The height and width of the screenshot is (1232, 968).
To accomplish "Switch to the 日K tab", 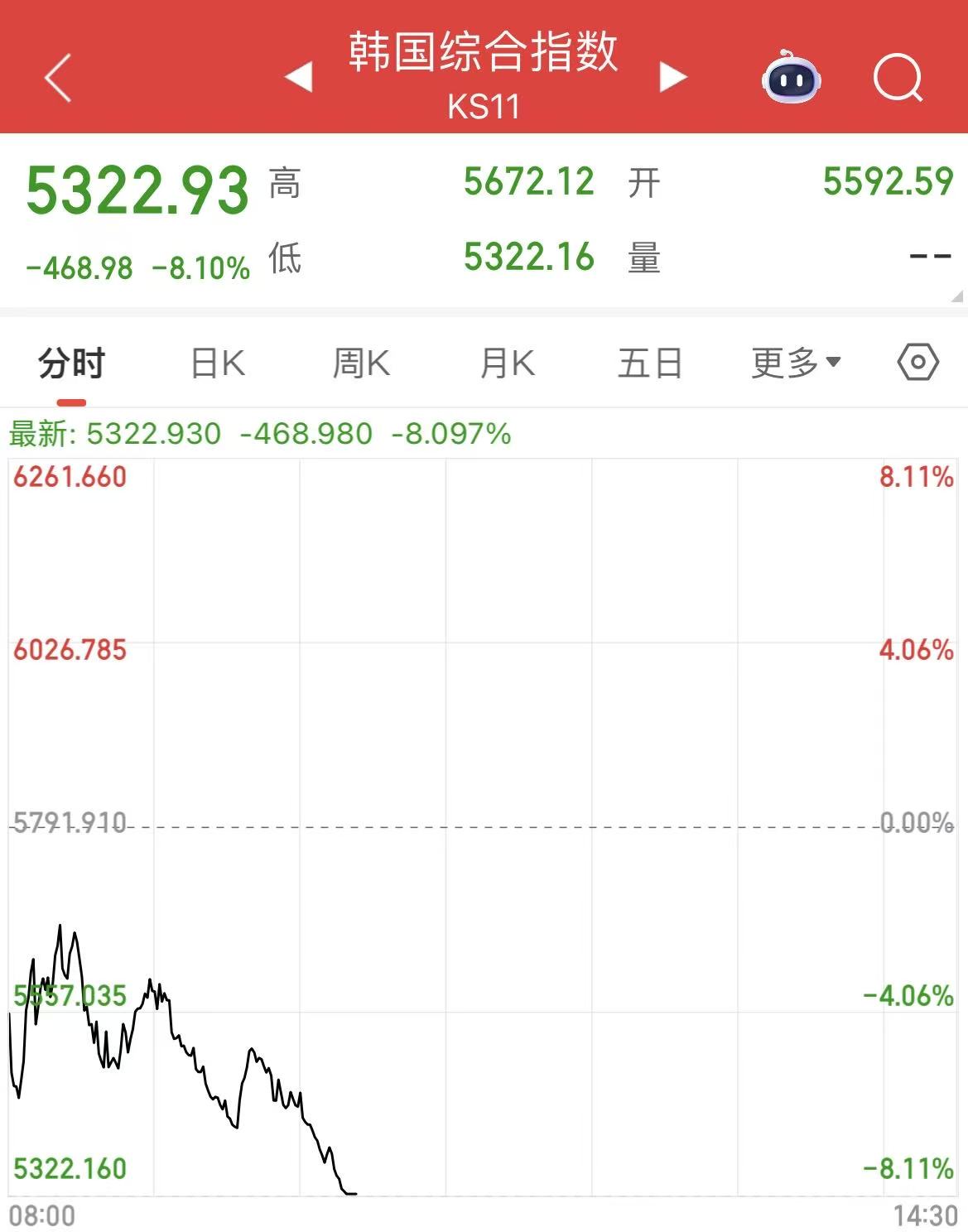I will [217, 363].
